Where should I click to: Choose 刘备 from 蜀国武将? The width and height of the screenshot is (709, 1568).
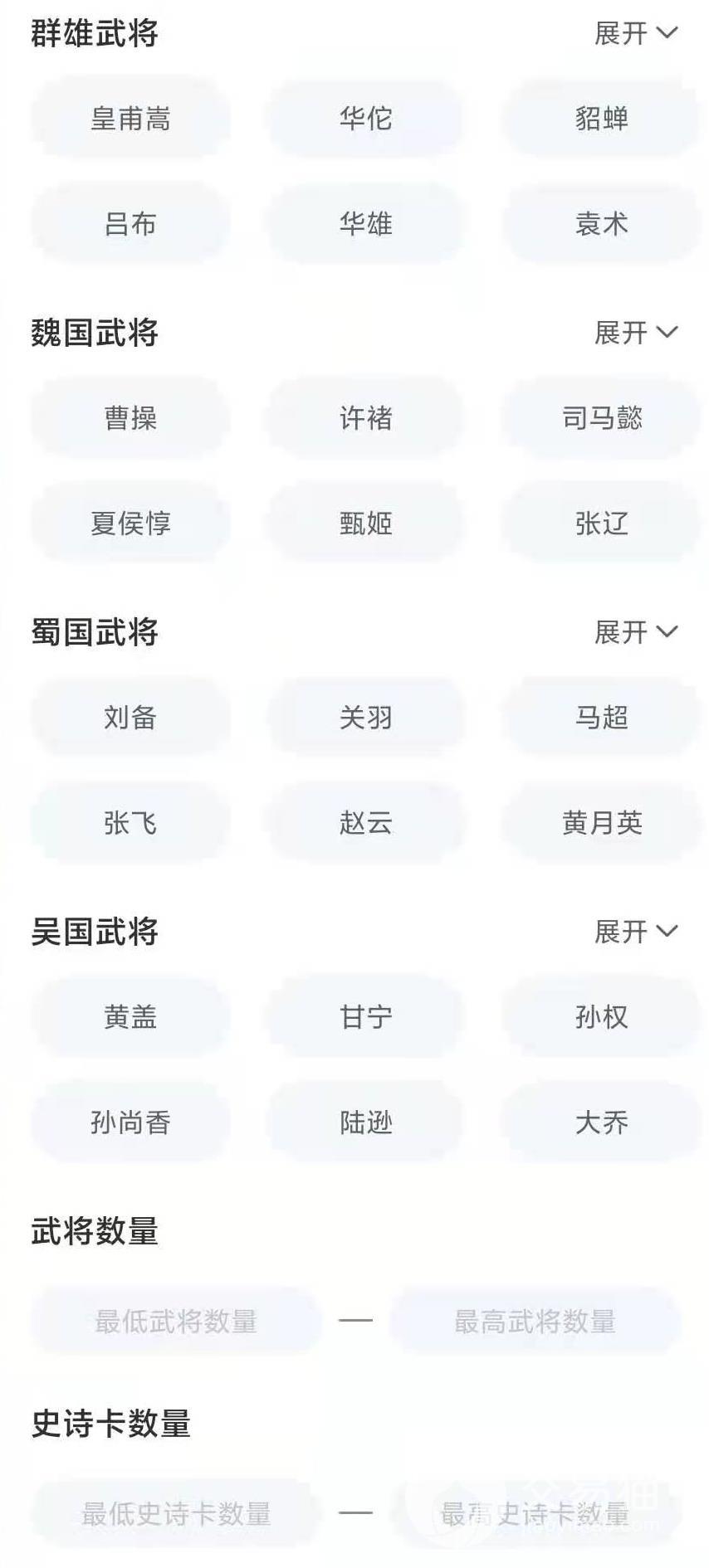point(130,718)
